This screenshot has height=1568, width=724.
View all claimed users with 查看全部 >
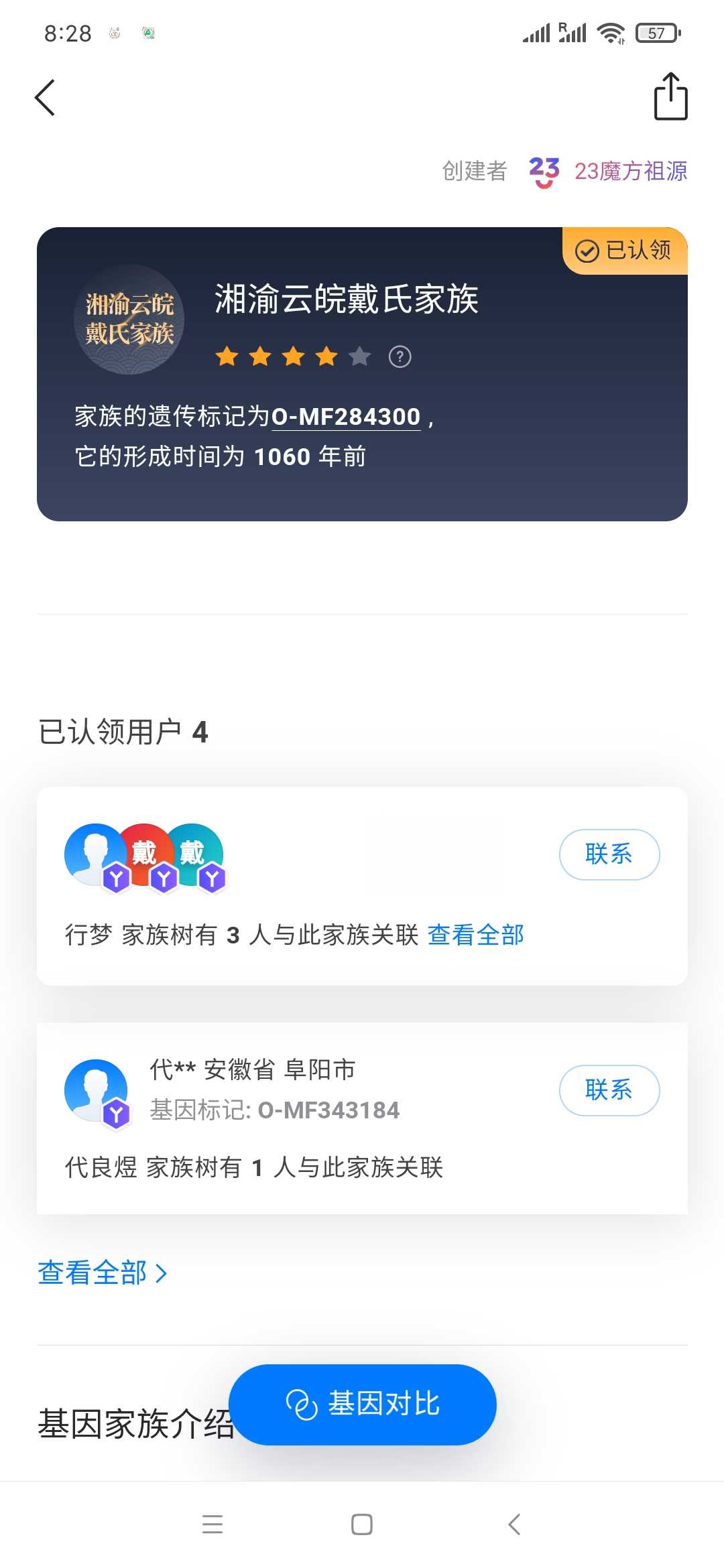click(102, 1272)
